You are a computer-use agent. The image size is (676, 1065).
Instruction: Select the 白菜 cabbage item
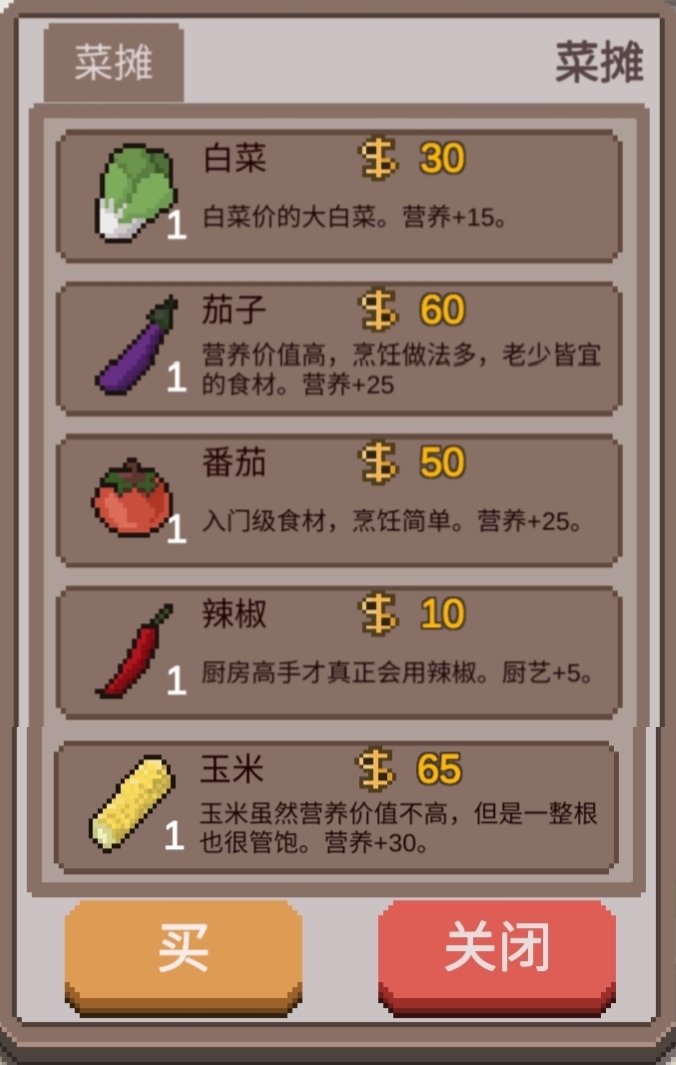[338, 195]
